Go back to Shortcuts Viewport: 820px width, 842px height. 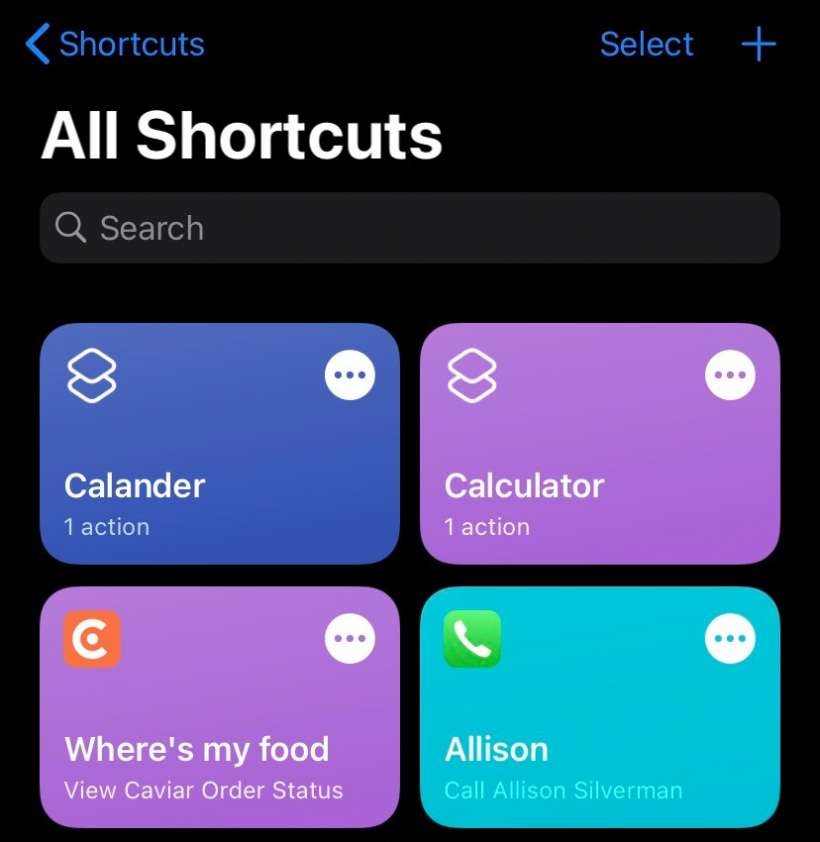pos(115,45)
